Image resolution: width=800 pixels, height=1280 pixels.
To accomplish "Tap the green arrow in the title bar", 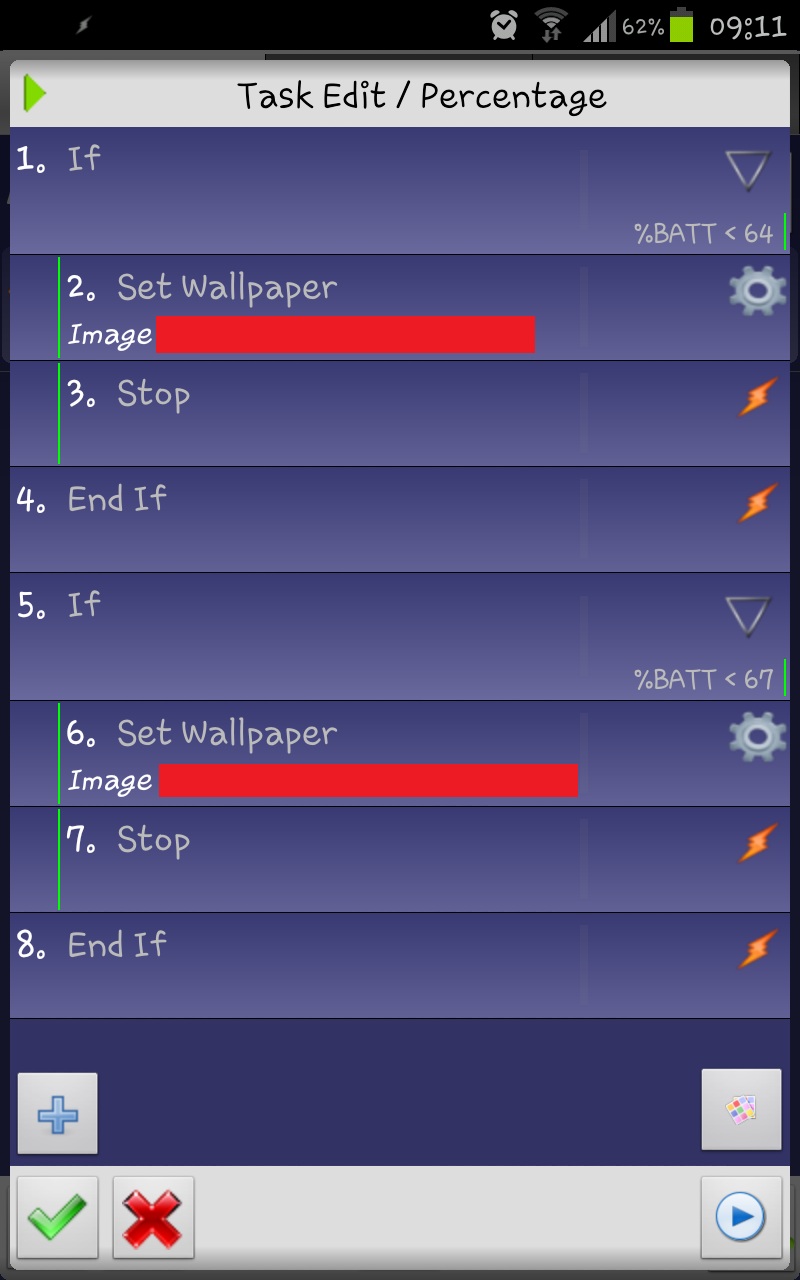I will (x=35, y=94).
